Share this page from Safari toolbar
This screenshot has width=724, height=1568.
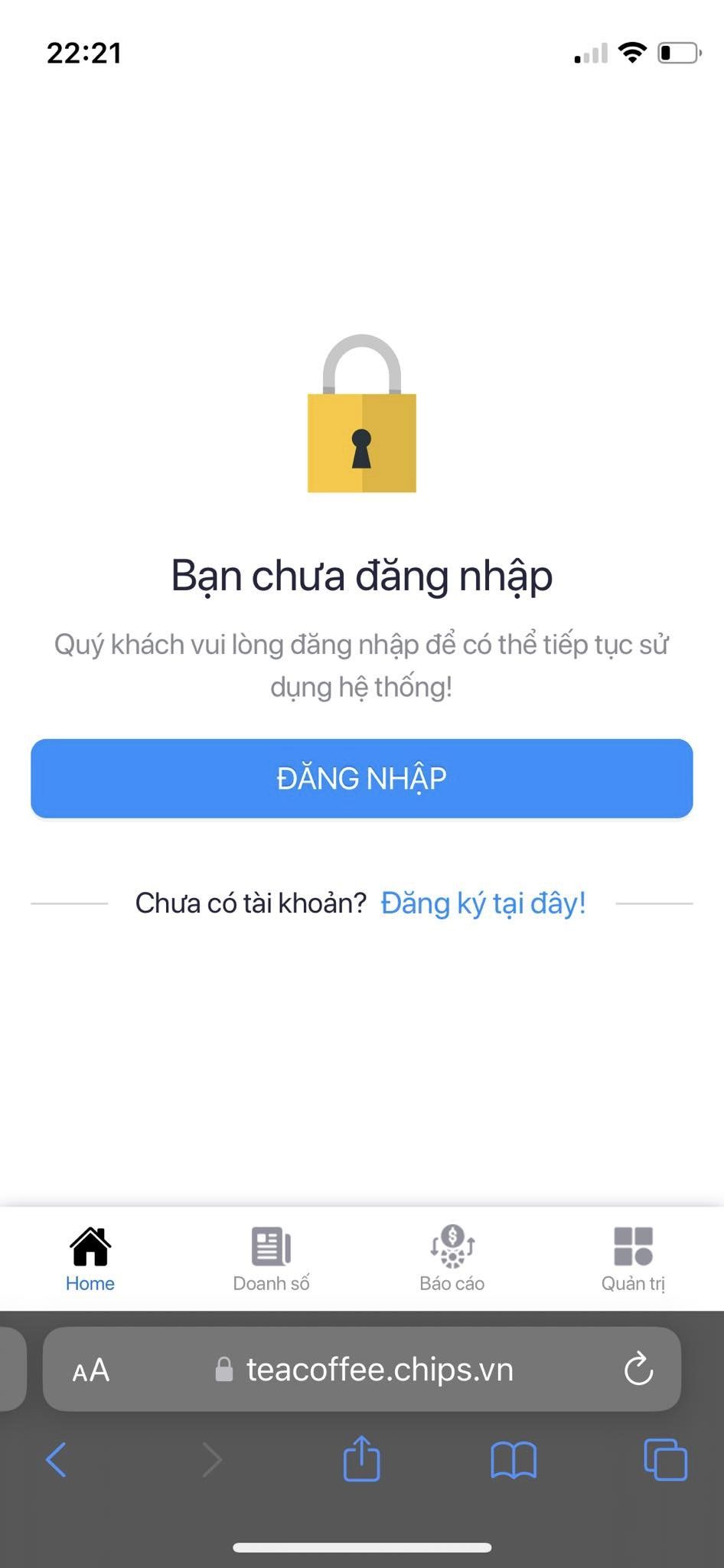pos(361,1459)
